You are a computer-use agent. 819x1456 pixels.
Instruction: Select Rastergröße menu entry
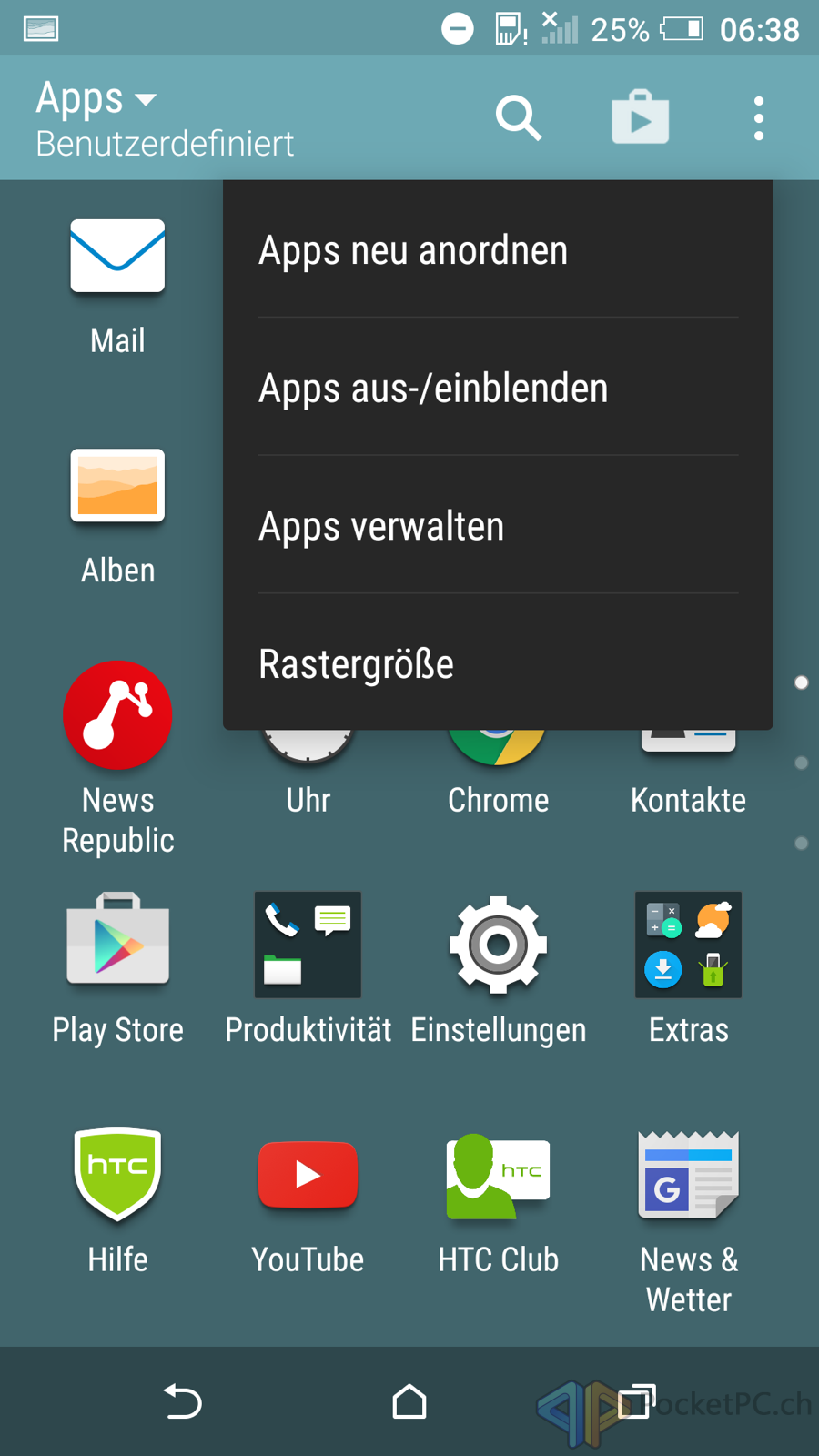(x=498, y=663)
